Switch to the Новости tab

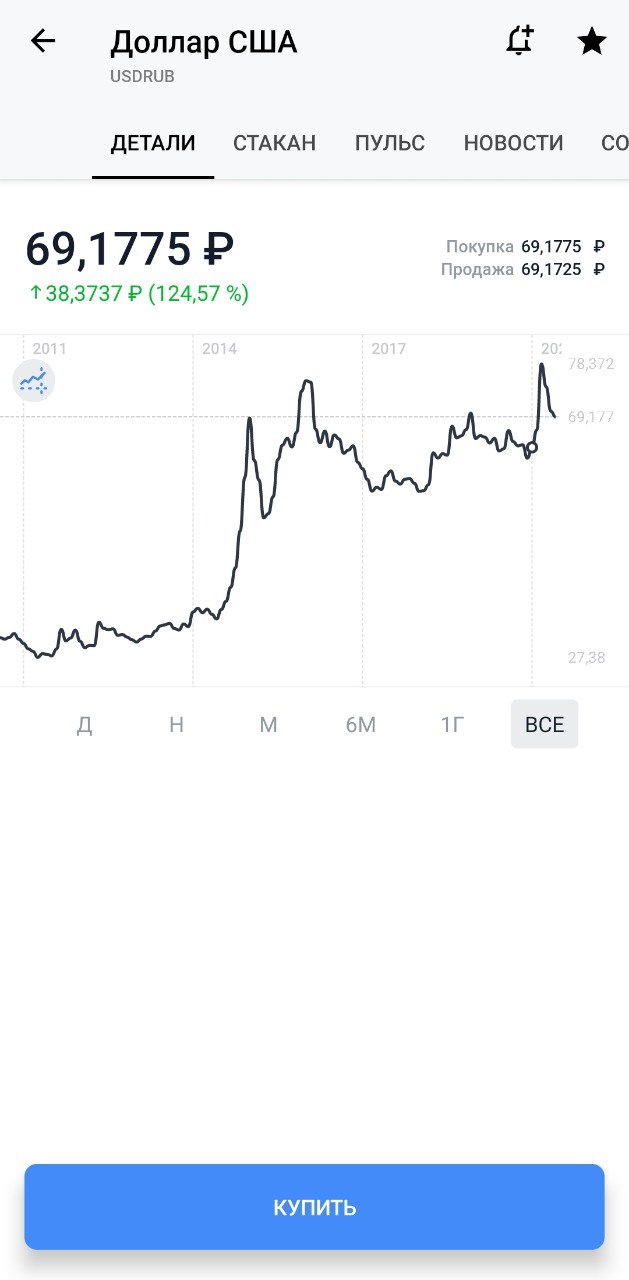513,143
